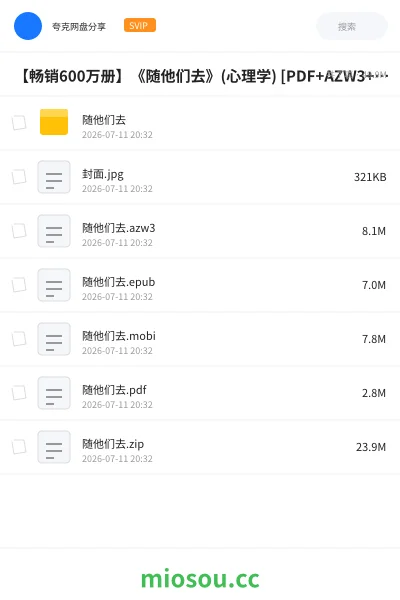This screenshot has height=600, width=400.
Task: Select the checkbox for the 随他们去 folder
Action: (x=19, y=123)
